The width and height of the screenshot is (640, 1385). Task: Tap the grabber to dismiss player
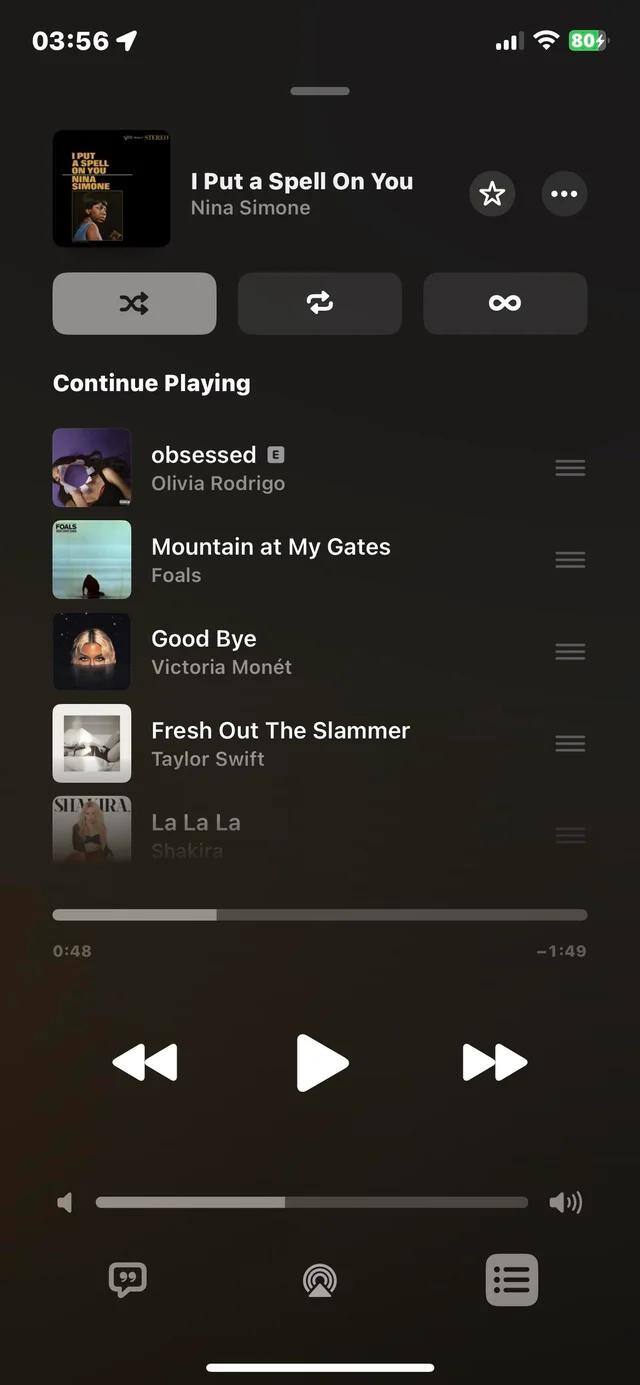(x=320, y=91)
